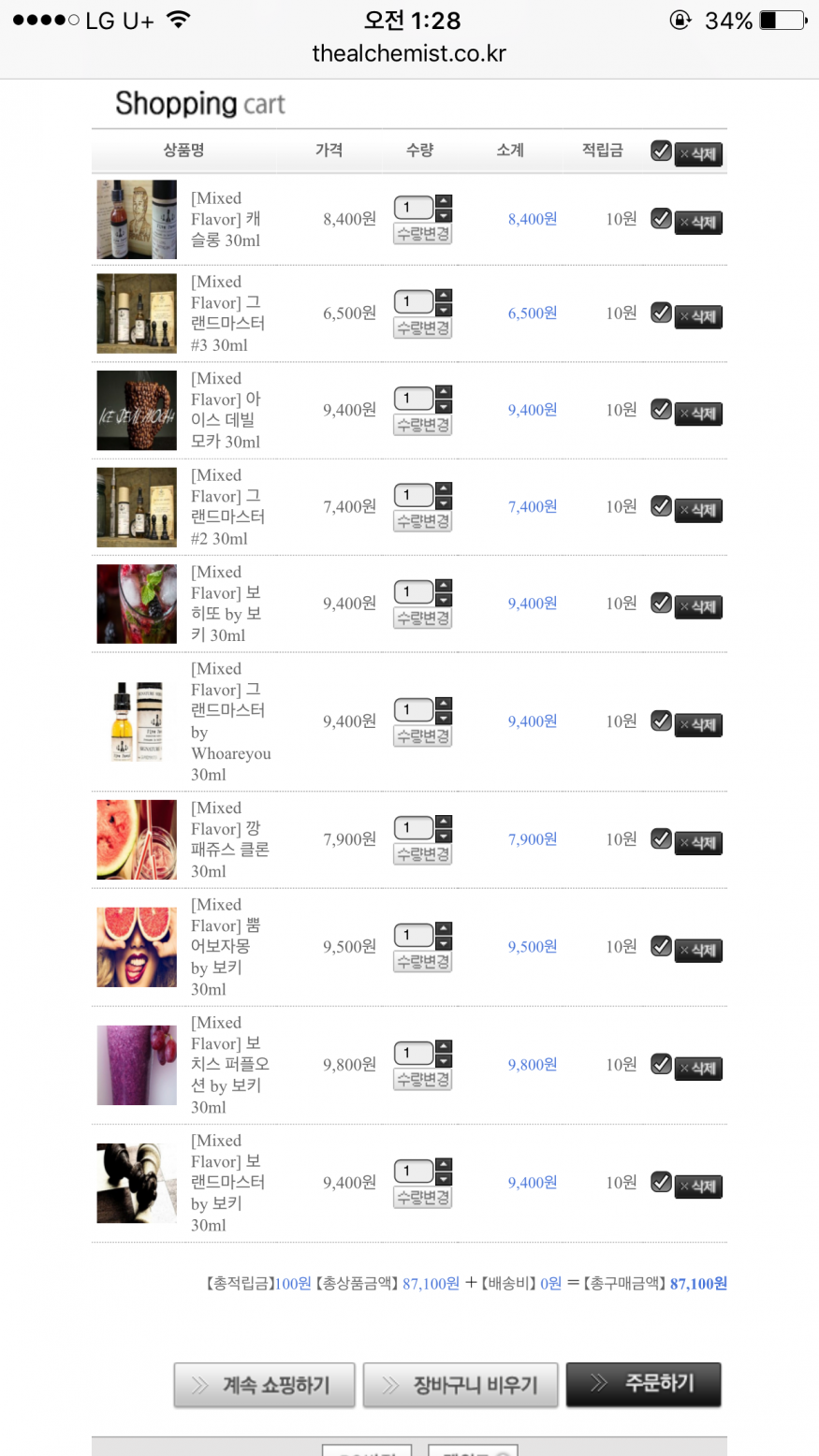Apply quantity change for 보치스 퍼플오션
This screenshot has height=1456, width=819.
(x=423, y=1080)
